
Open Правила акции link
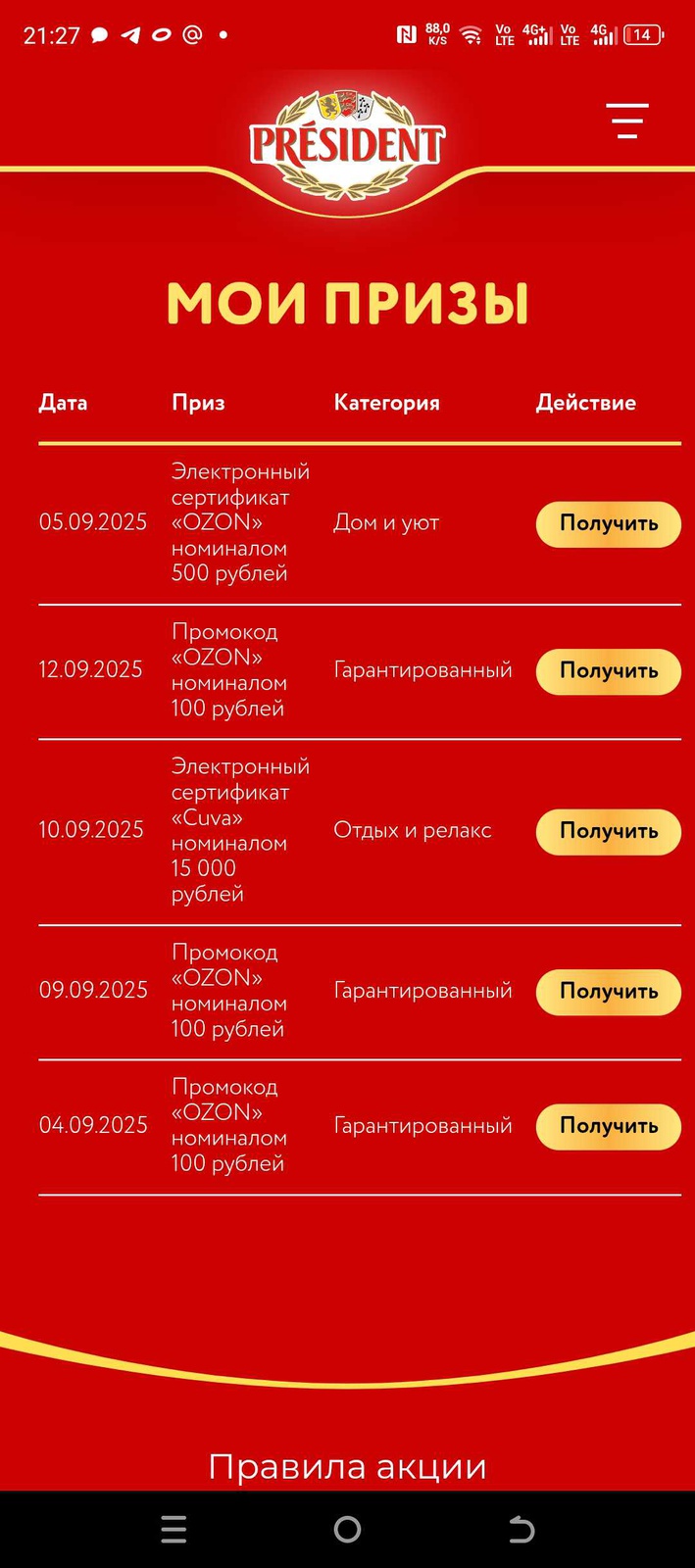tap(347, 1466)
